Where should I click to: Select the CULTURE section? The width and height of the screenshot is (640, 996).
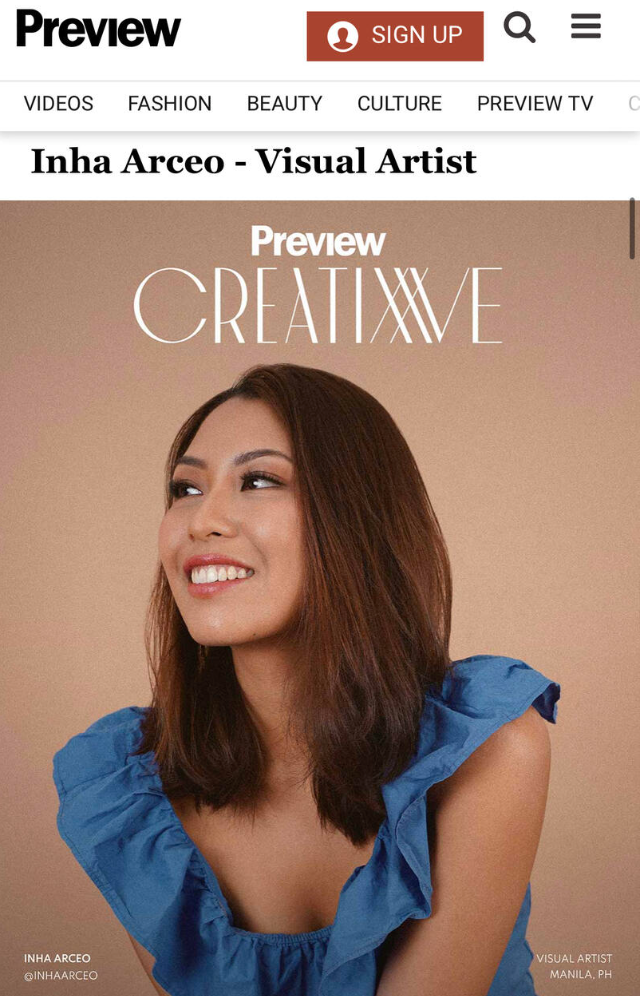coord(399,104)
